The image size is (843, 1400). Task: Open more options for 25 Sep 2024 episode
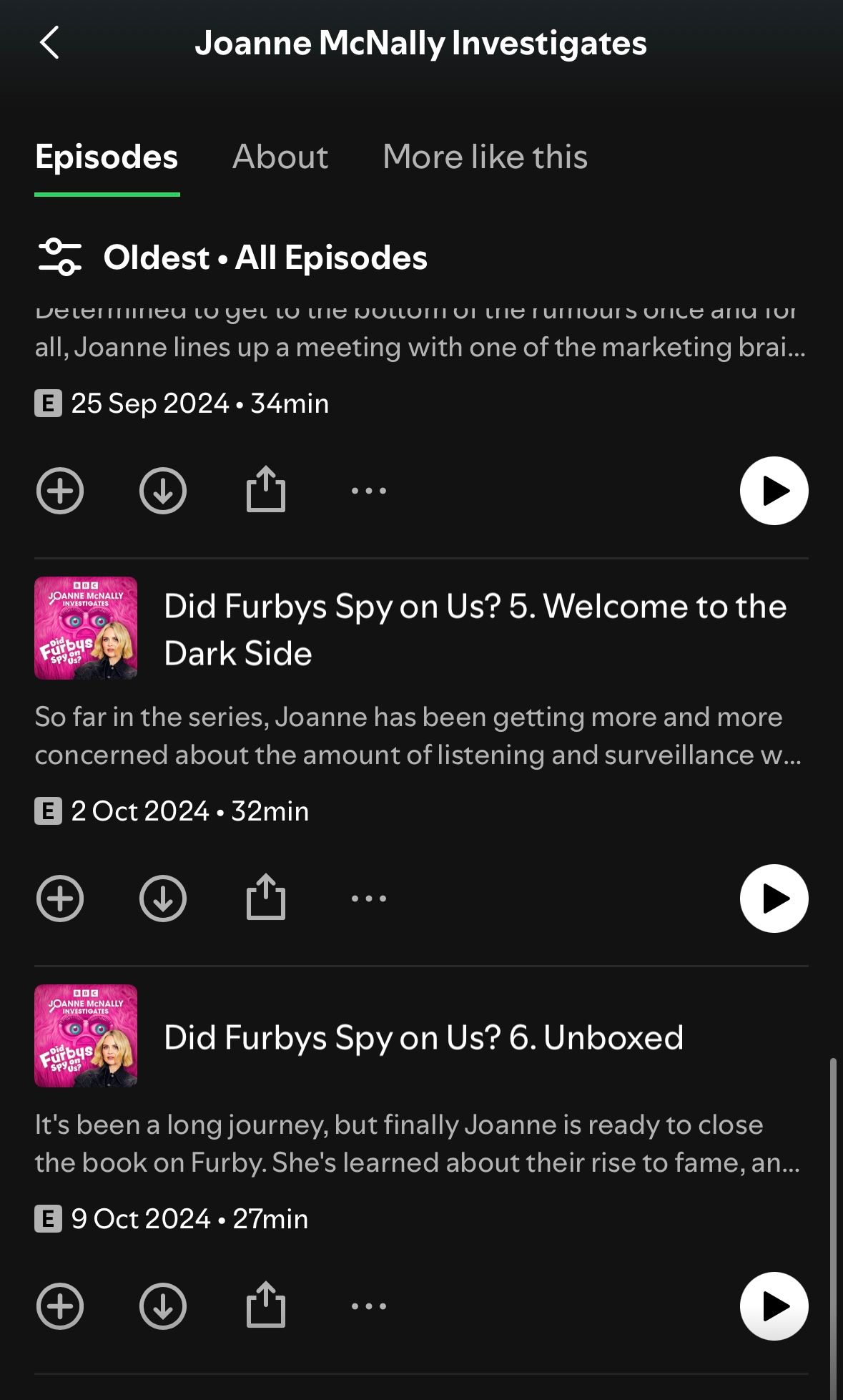tap(369, 491)
